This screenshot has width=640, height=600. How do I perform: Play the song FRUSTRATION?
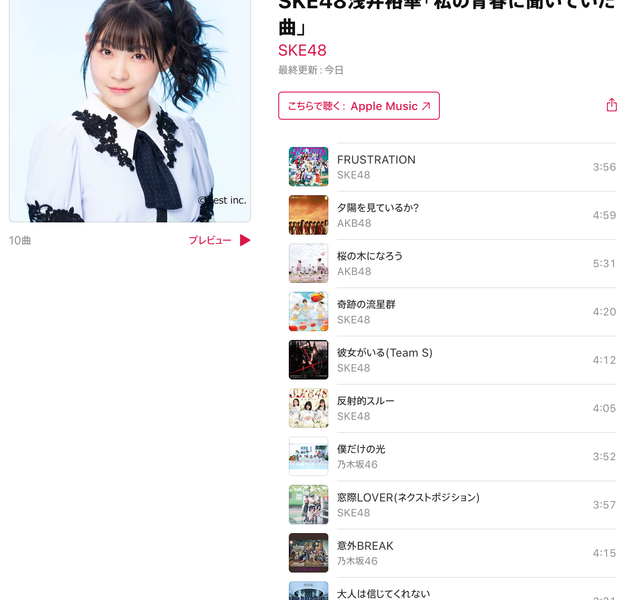click(376, 160)
